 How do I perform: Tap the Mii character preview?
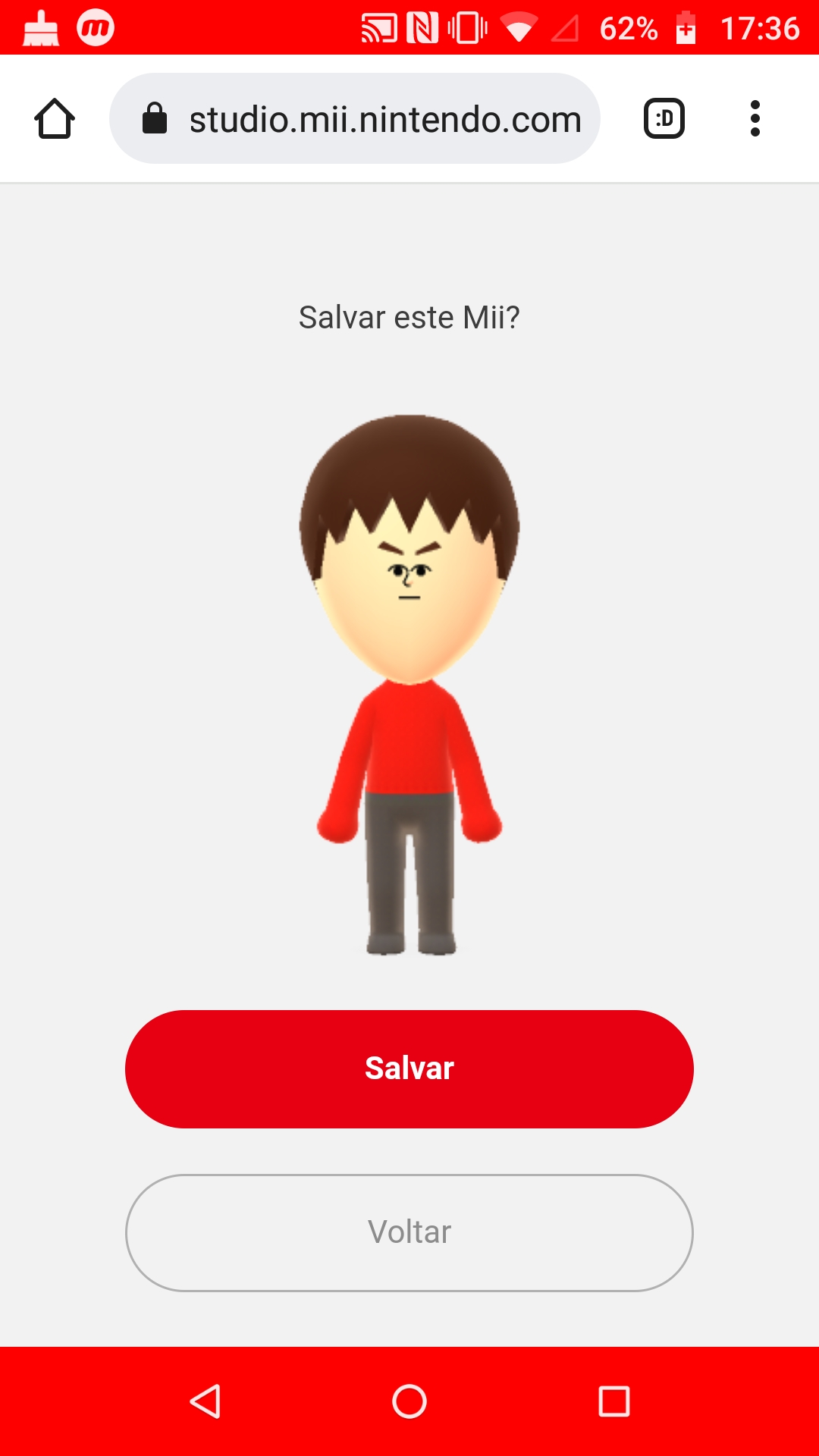pyautogui.click(x=409, y=682)
